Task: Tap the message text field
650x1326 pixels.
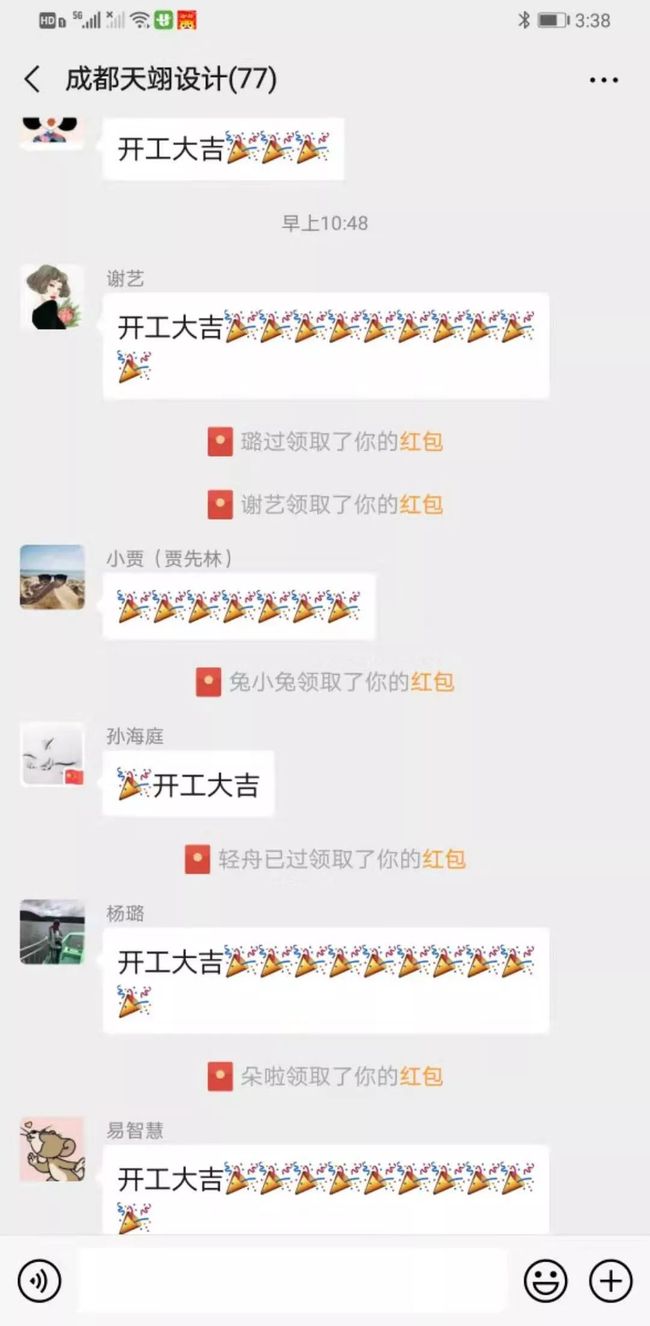Action: pos(292,1280)
